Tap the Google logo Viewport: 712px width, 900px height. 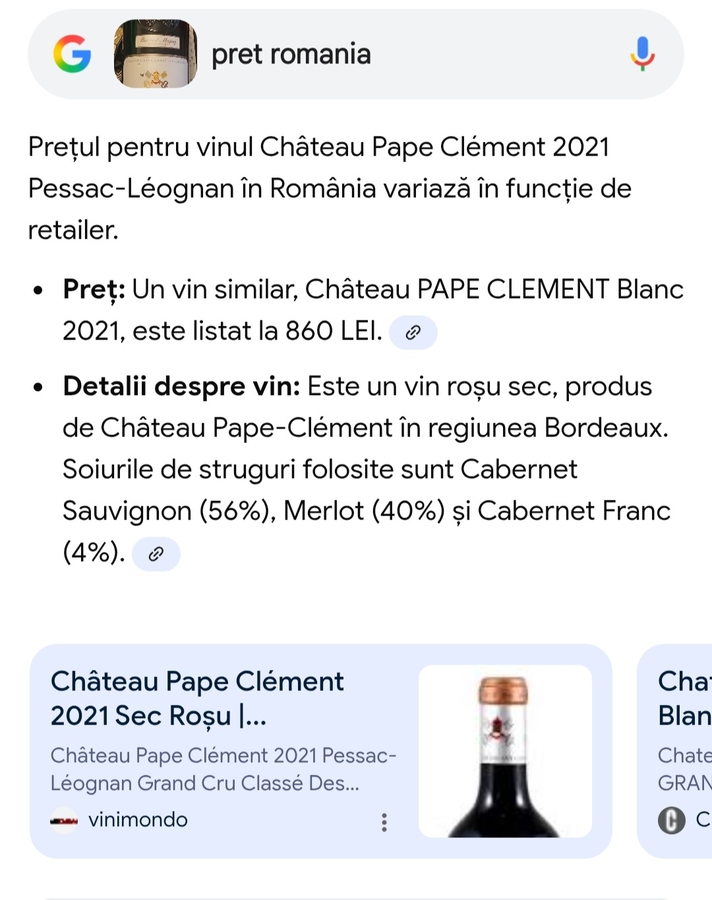pyautogui.click(x=72, y=54)
